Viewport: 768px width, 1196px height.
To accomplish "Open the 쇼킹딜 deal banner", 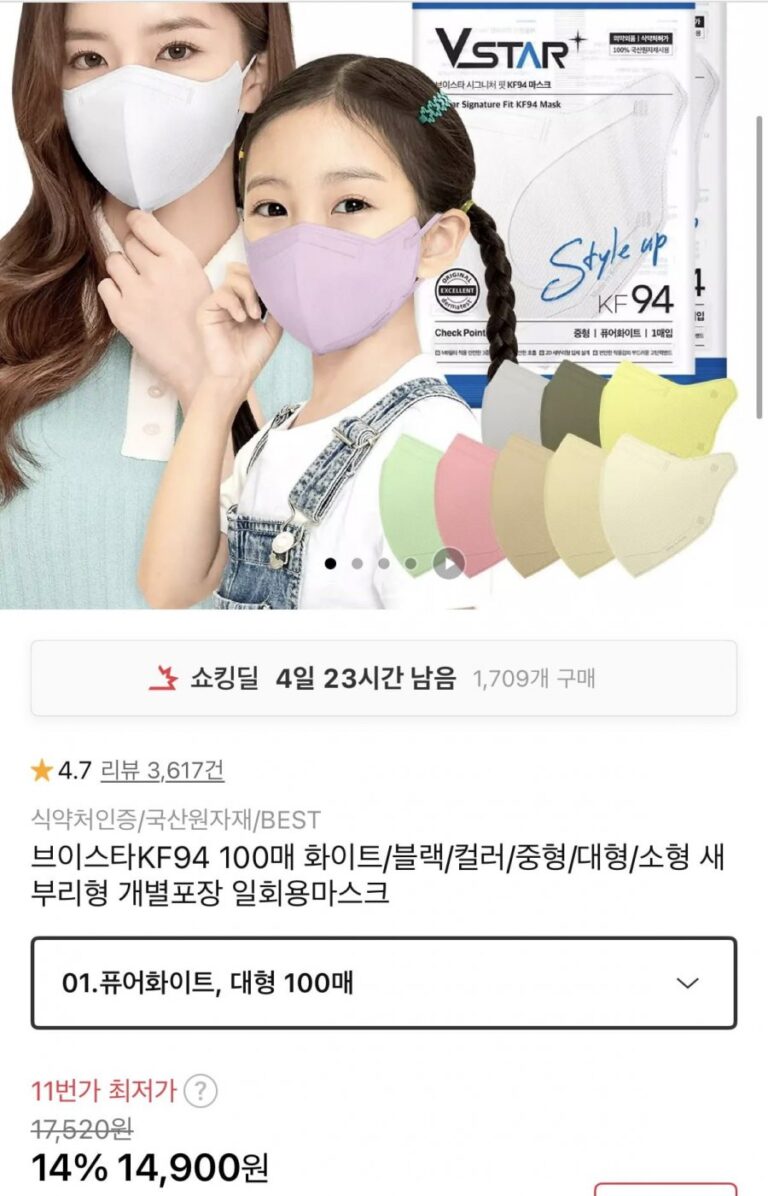I will [384, 679].
